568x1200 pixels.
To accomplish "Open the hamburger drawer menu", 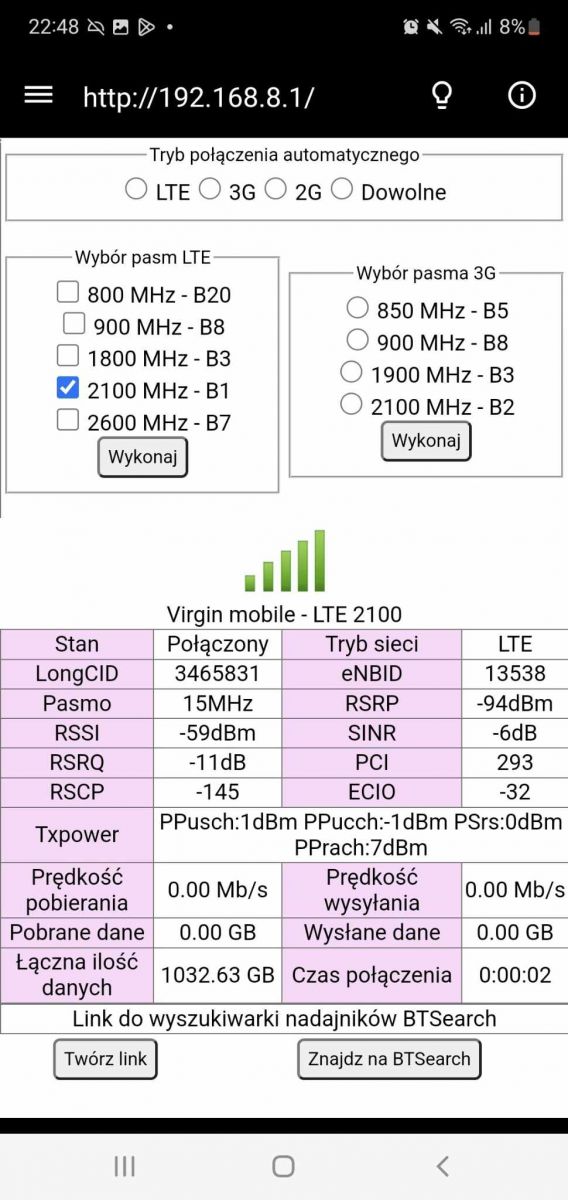I will point(38,95).
